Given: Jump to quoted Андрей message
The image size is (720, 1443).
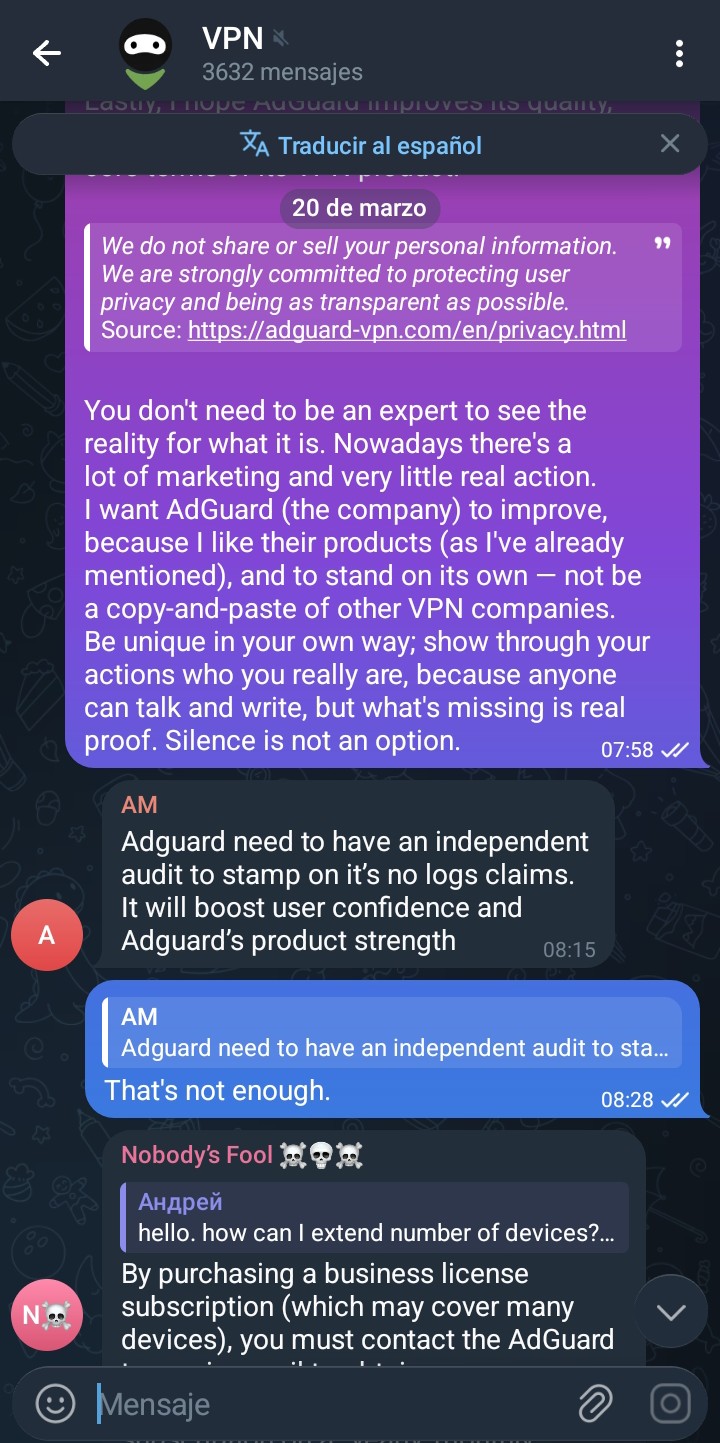Looking at the screenshot, I should 375,1218.
